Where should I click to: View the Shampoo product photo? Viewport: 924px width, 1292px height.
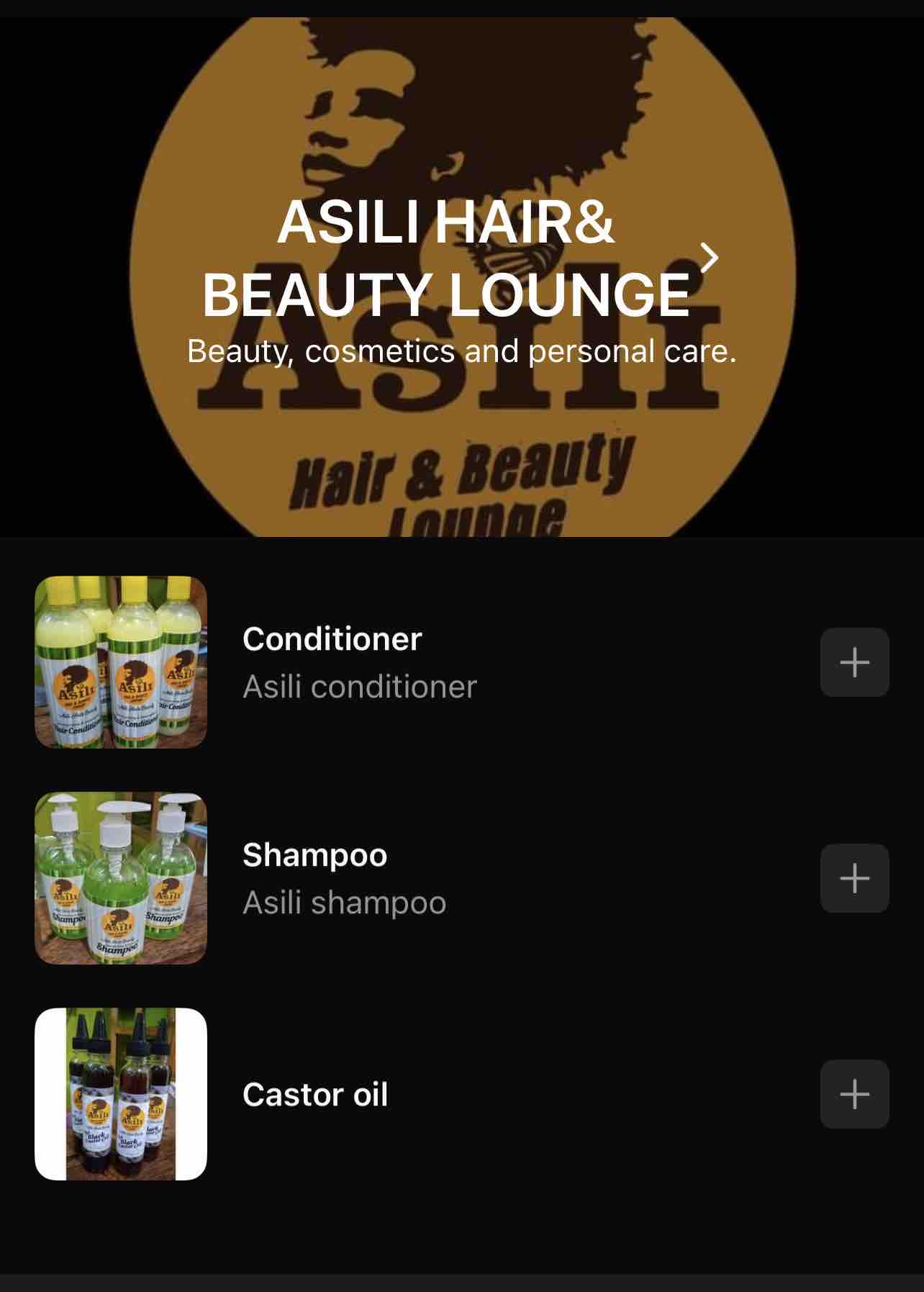pos(121,878)
